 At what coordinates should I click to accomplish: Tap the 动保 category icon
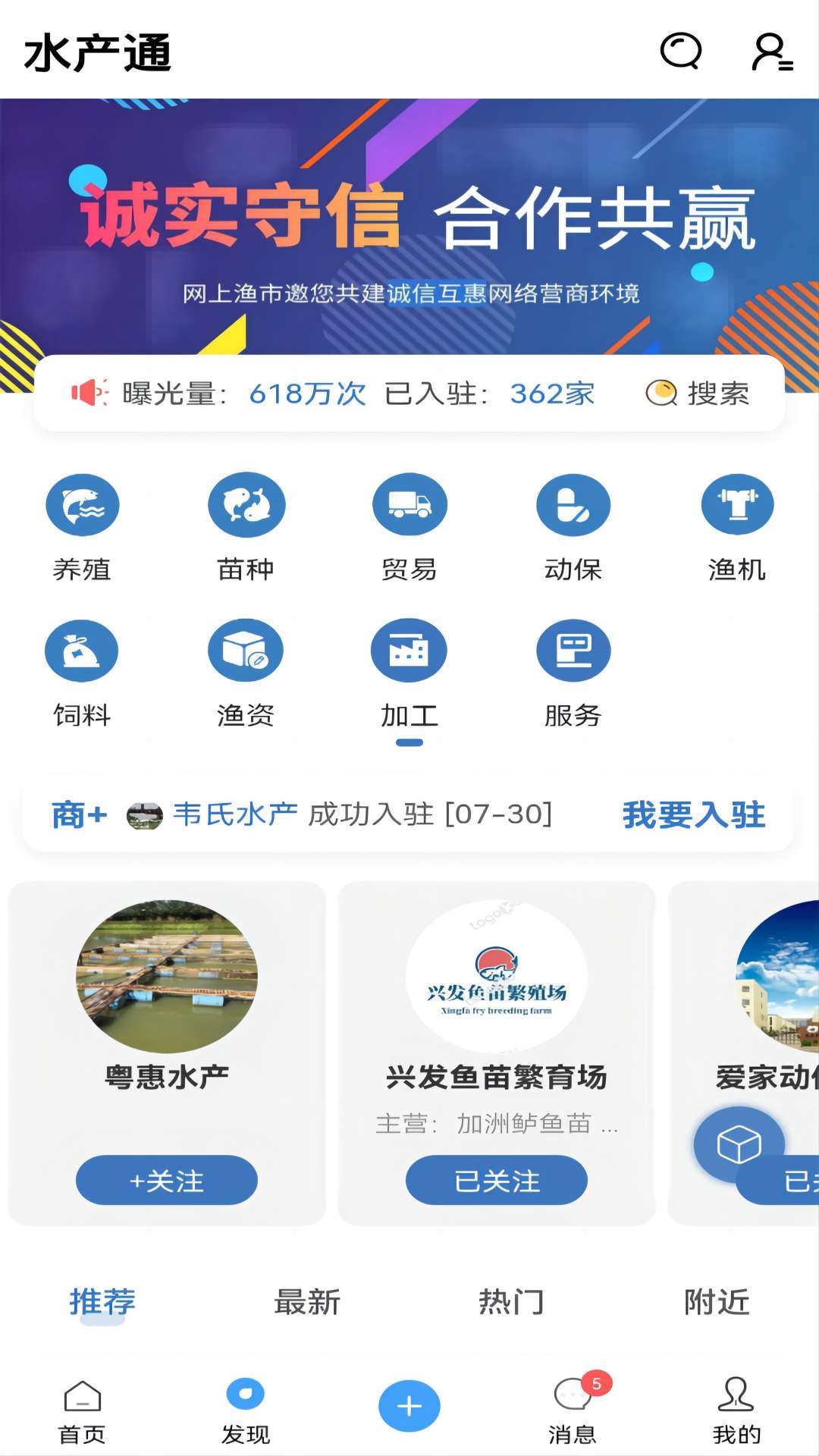tap(573, 504)
